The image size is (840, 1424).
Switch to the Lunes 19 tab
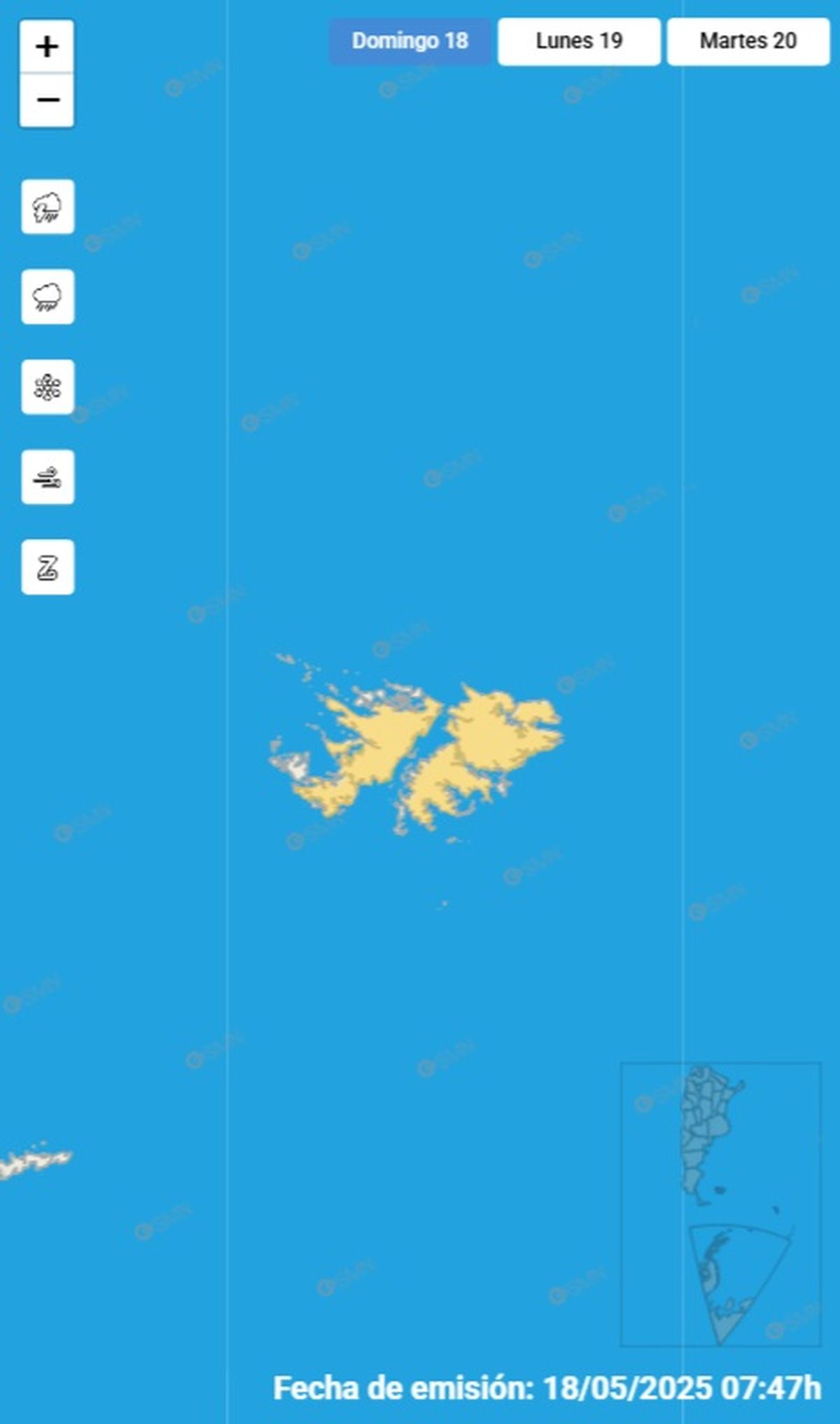[578, 41]
